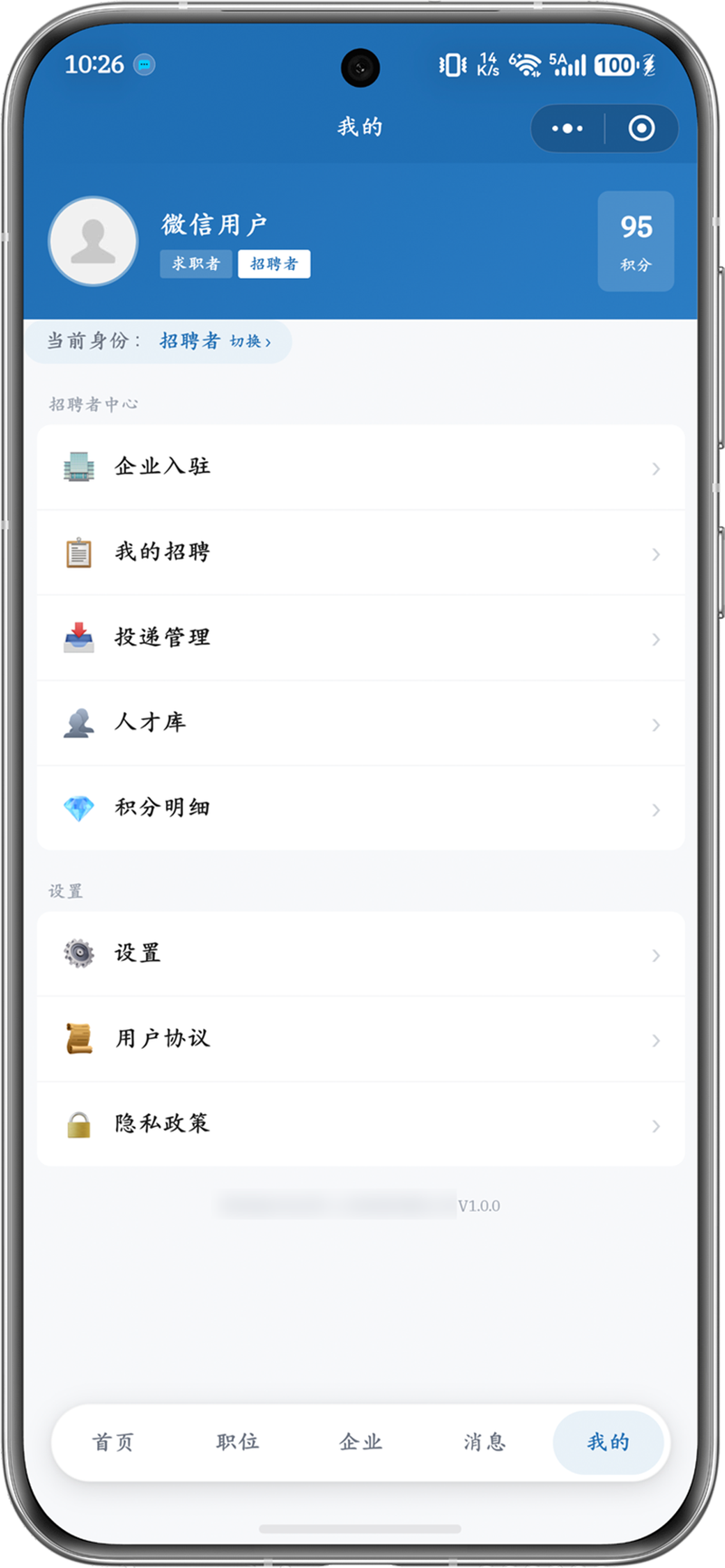Screen dimensions: 725x1568
Task: Open the 人才库 row
Action: 361,723
